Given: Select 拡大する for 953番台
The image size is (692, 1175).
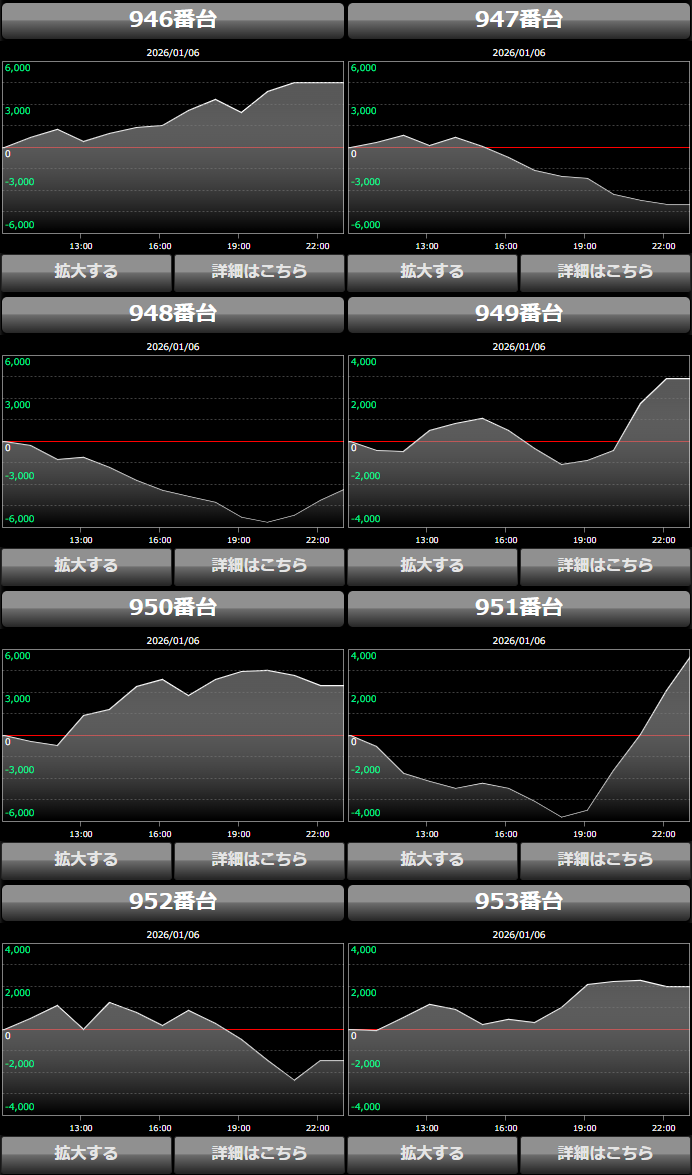Looking at the screenshot, I should pyautogui.click(x=432, y=1154).
